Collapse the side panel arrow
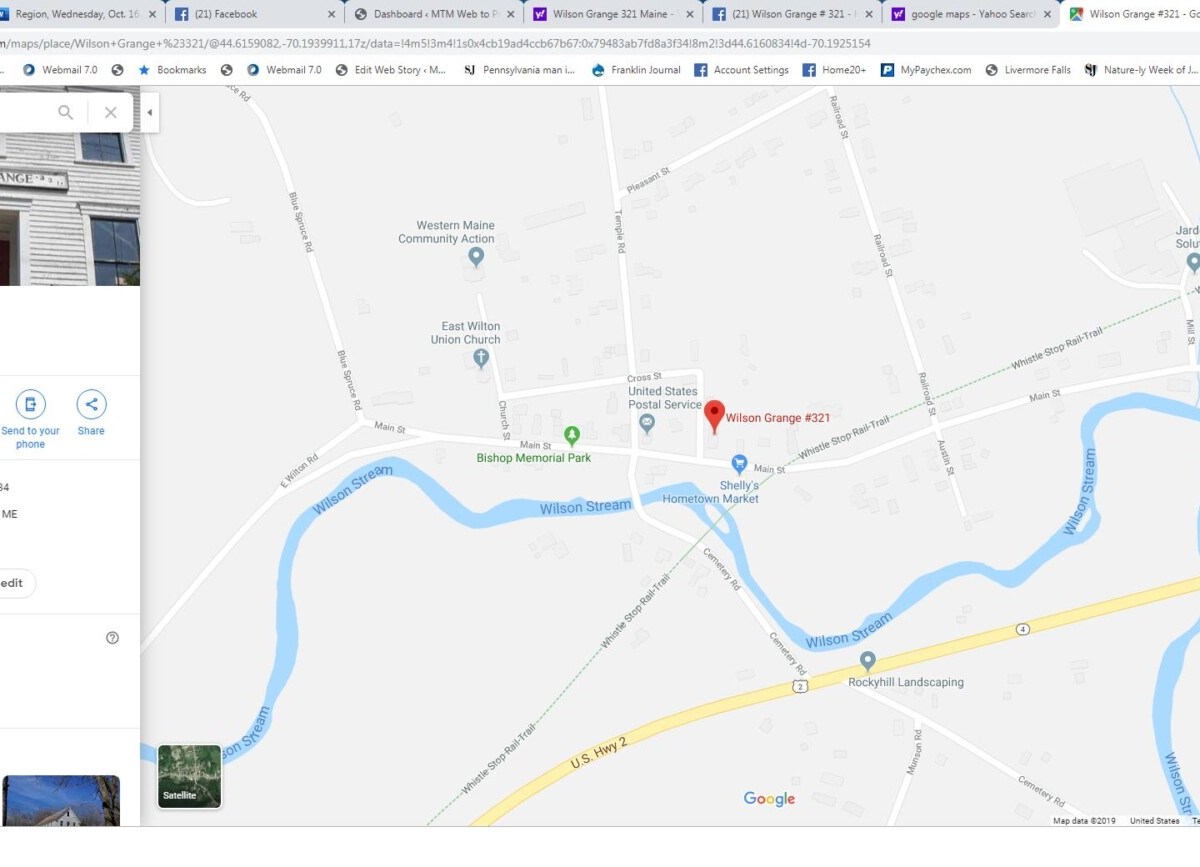The image size is (1200, 867). (150, 113)
